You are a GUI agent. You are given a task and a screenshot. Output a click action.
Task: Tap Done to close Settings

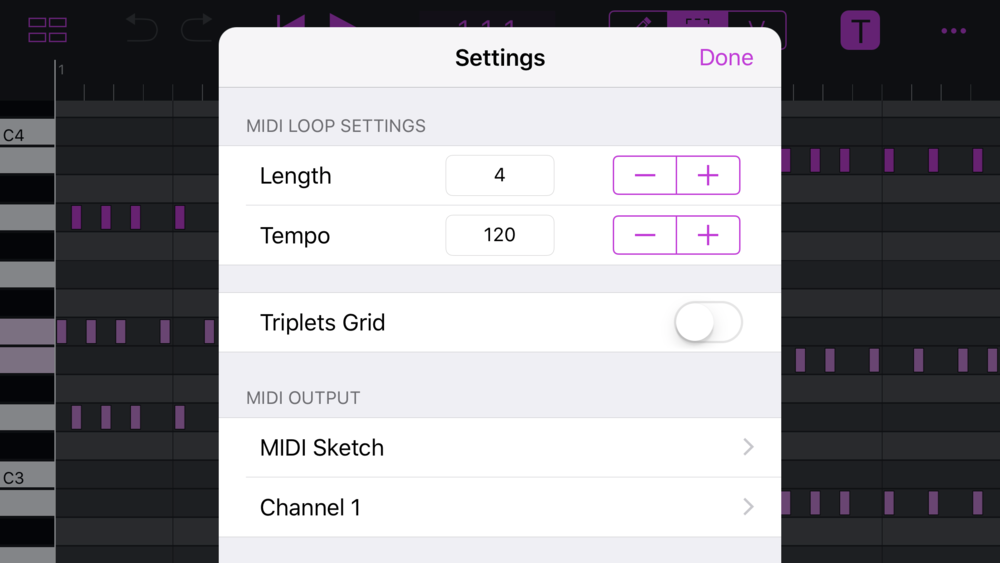coord(726,58)
